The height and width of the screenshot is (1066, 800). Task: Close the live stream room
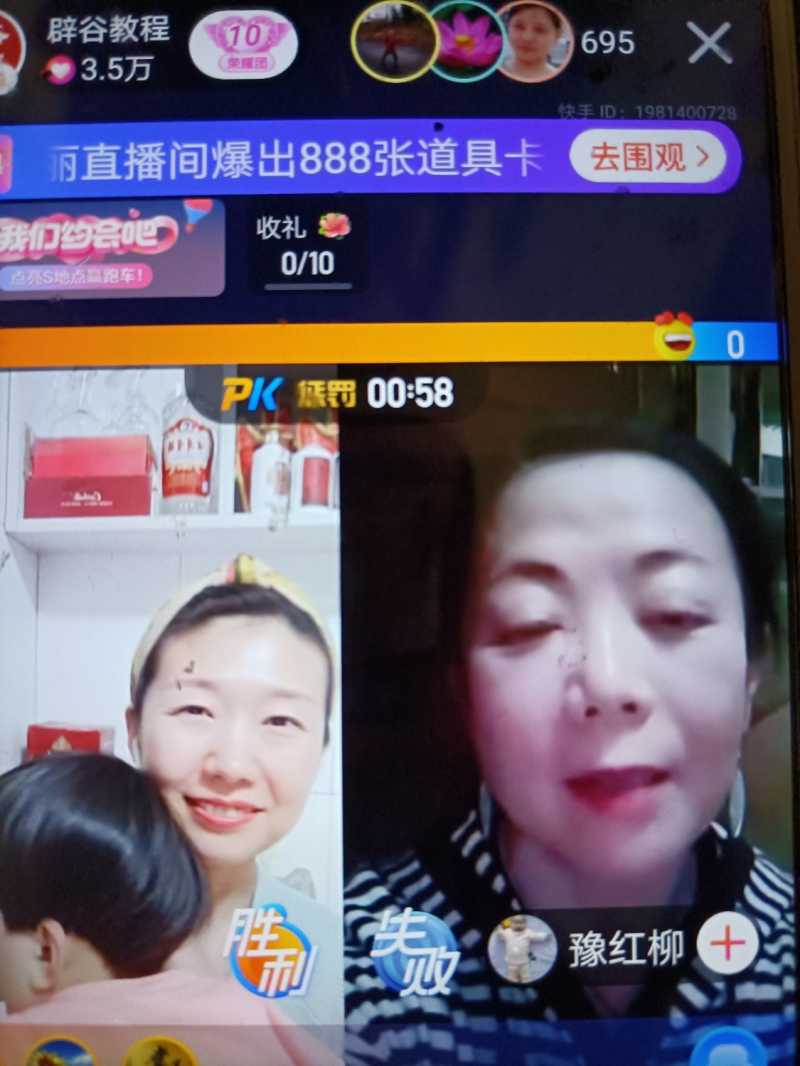coord(709,43)
